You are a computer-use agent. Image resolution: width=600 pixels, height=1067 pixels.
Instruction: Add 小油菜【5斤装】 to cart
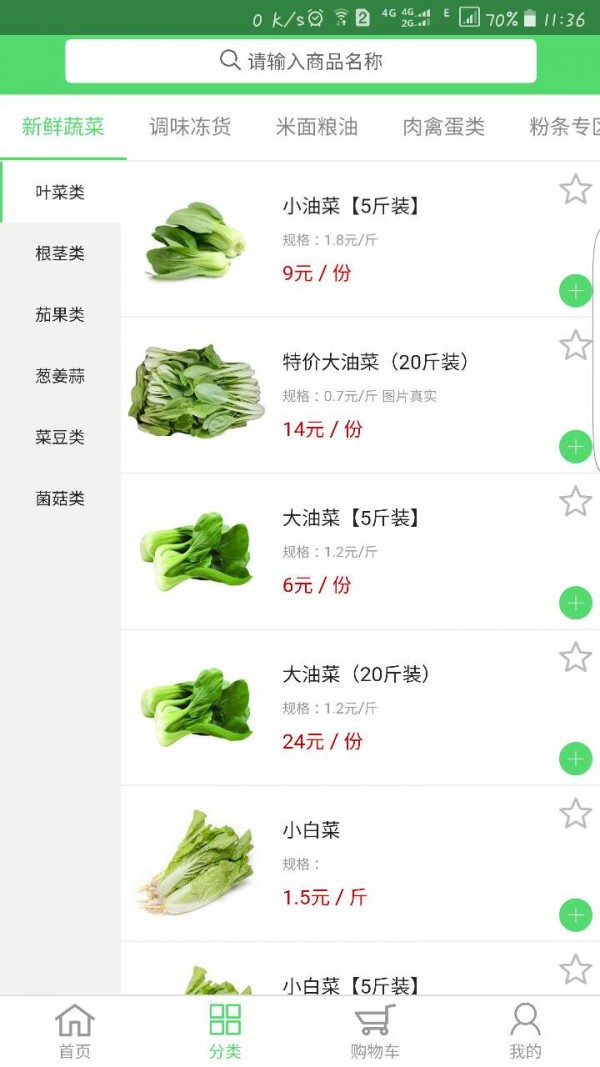pyautogui.click(x=575, y=291)
